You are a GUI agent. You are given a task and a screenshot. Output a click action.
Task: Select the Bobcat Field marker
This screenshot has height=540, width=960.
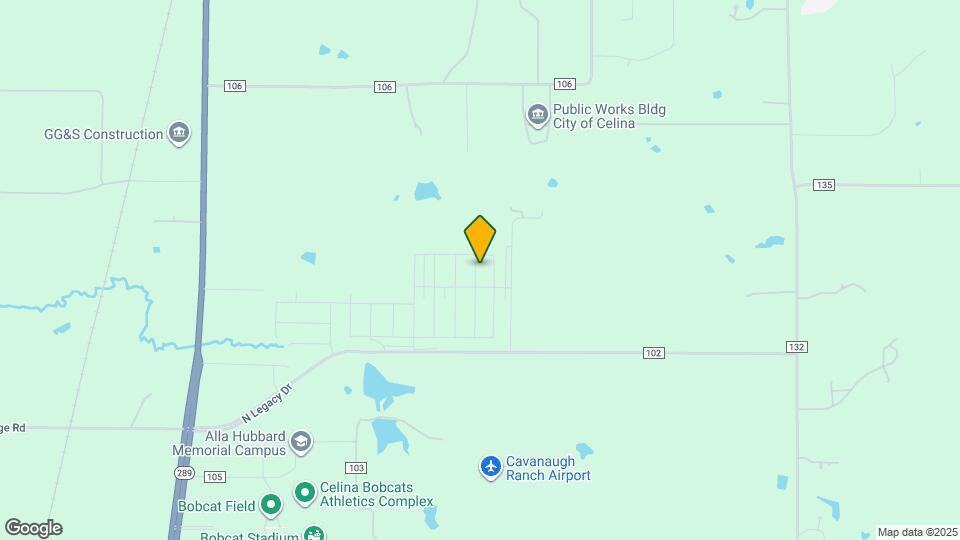(271, 506)
